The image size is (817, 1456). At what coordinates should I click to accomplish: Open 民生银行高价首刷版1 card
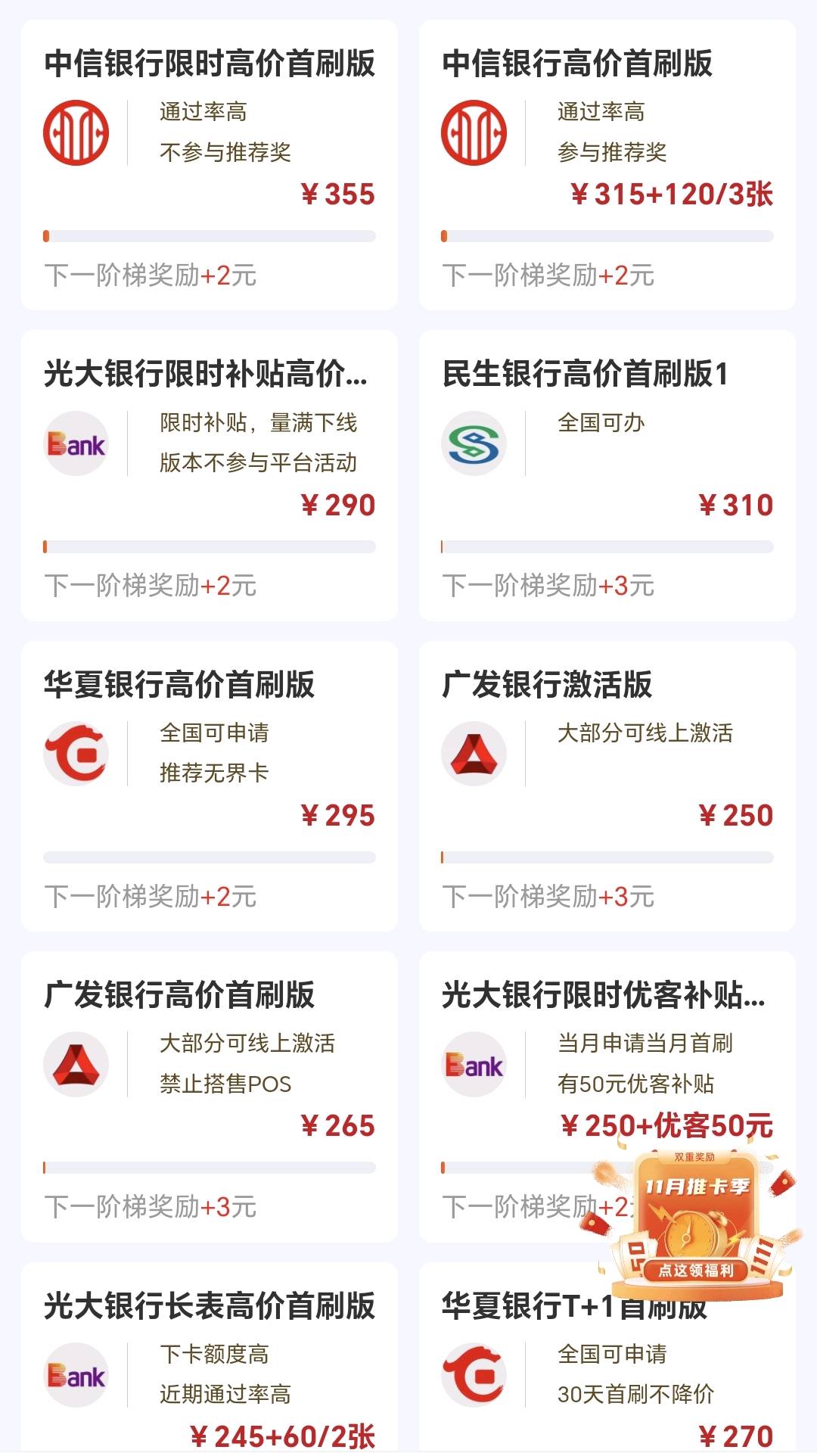click(607, 476)
